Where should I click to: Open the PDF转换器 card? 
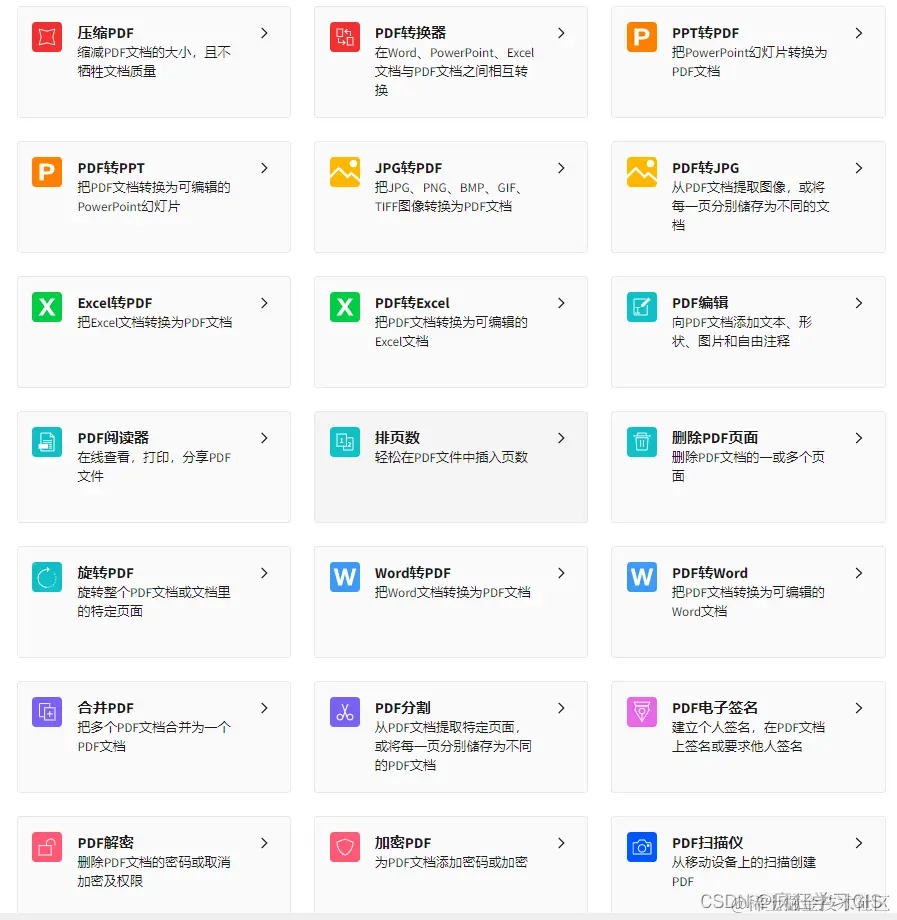[x=450, y=62]
